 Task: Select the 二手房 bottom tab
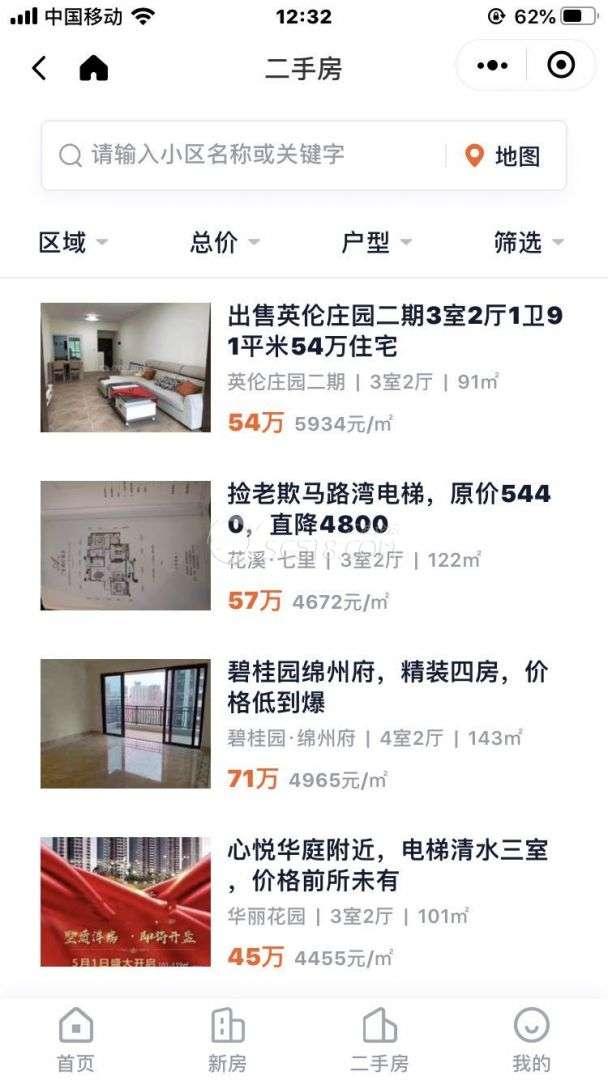click(379, 1038)
